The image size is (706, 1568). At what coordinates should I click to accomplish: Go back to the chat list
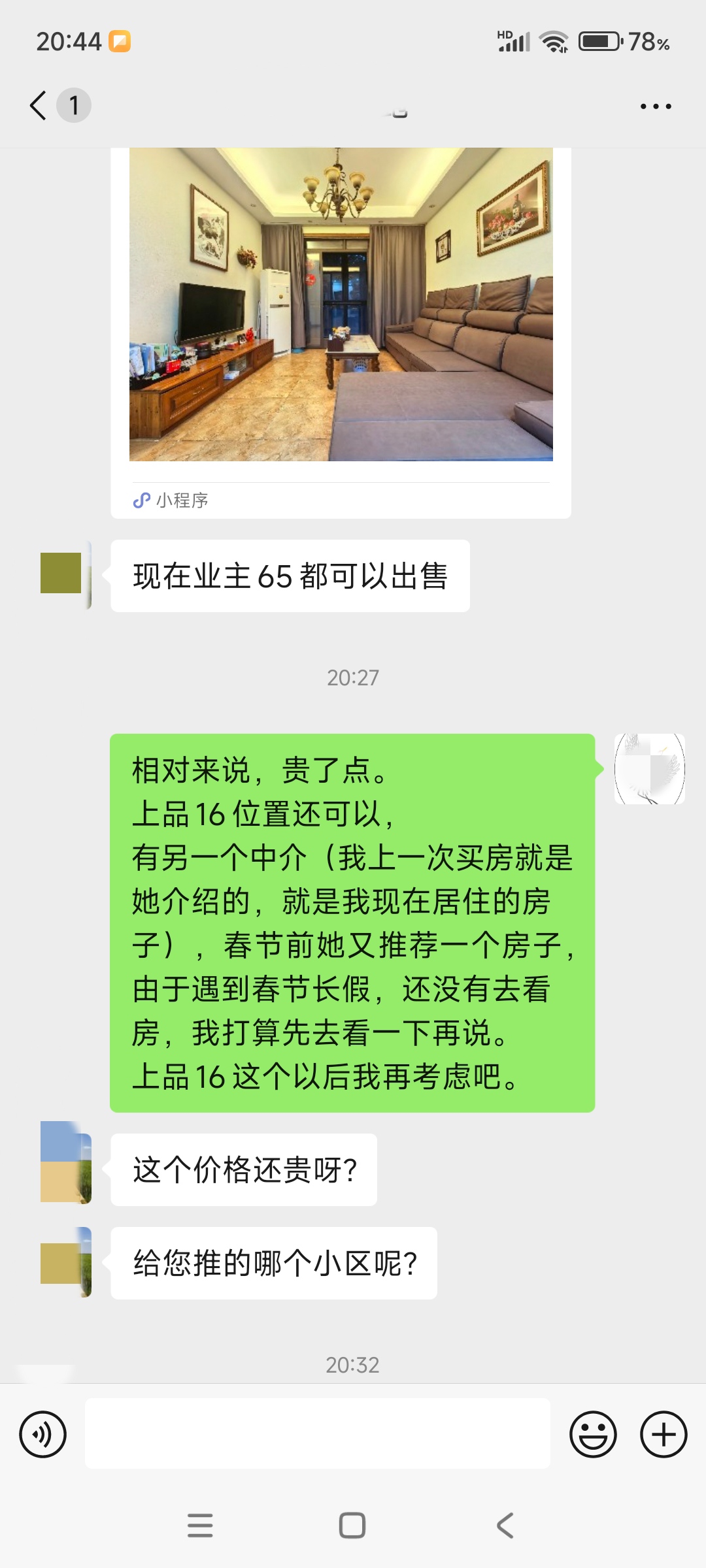click(x=39, y=105)
